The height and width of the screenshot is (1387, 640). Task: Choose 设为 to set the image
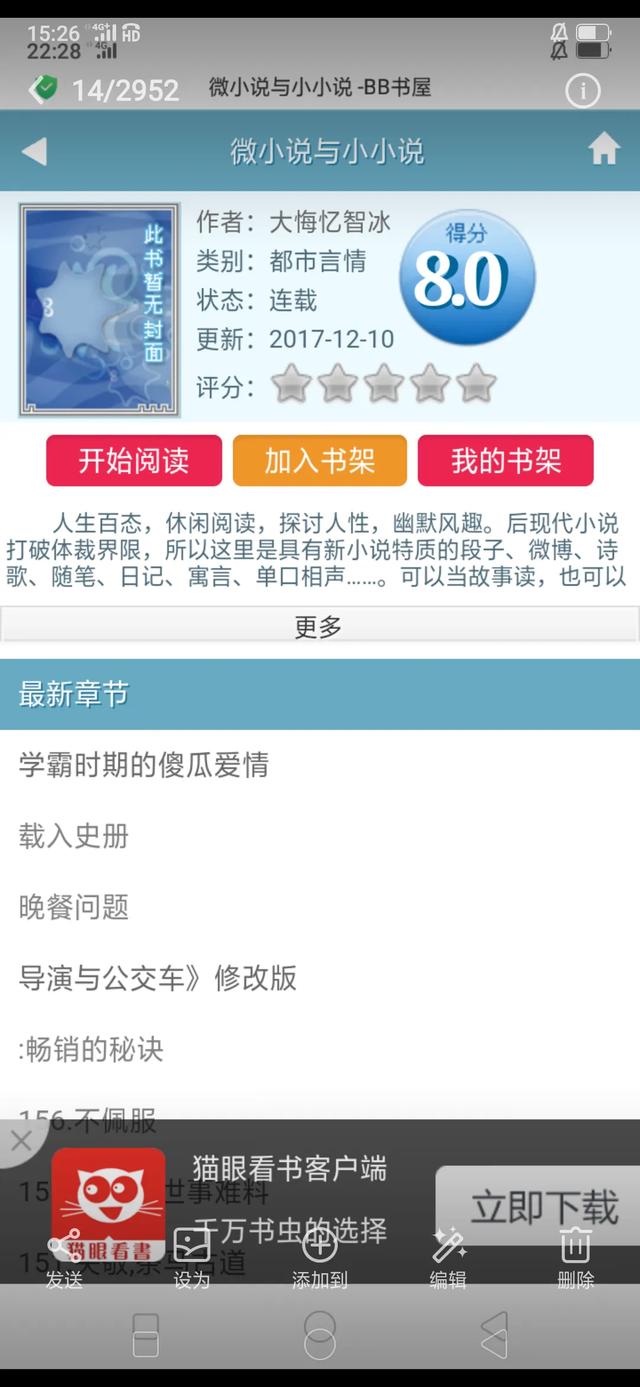(191, 1258)
